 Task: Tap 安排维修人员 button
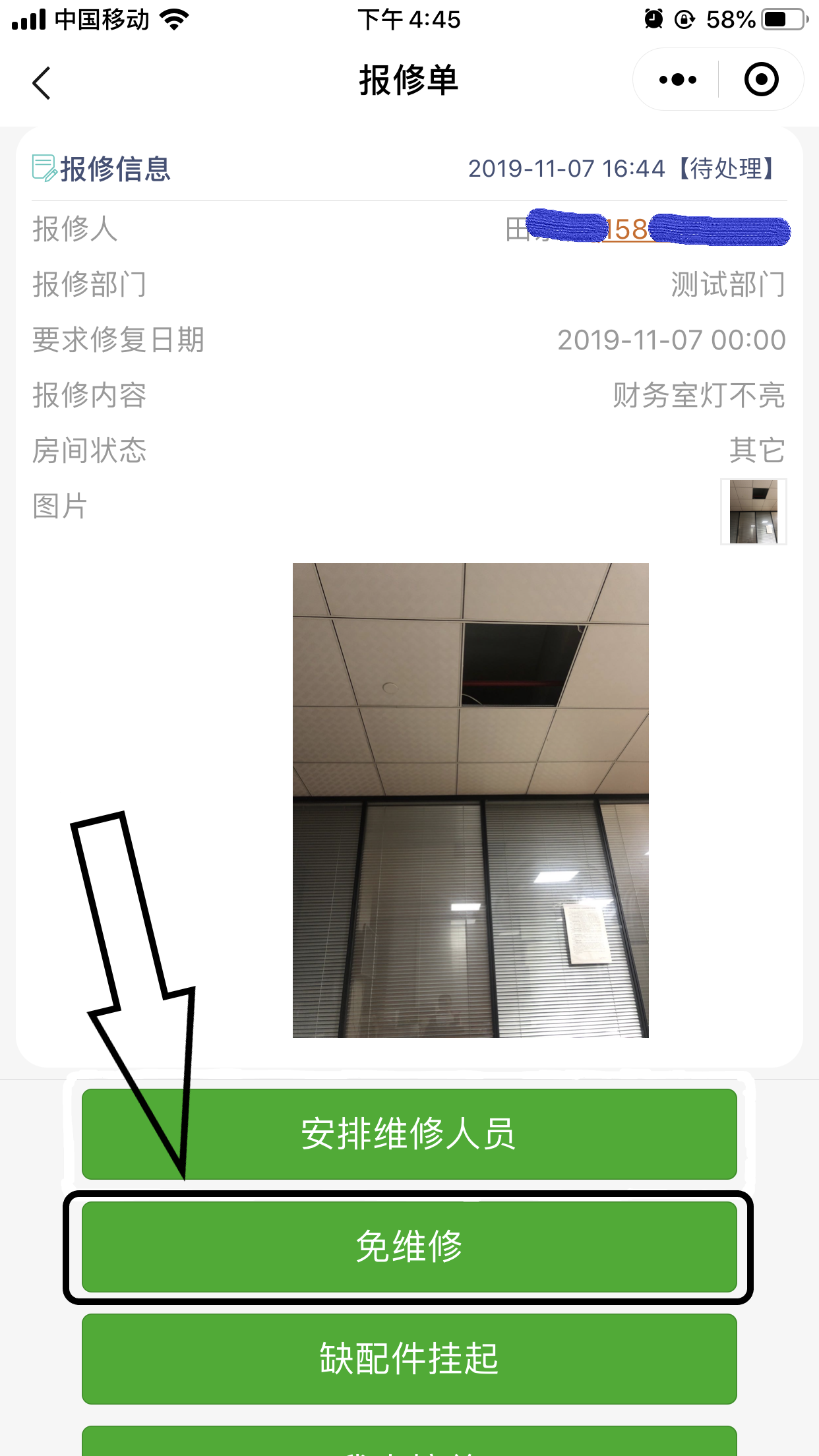[x=409, y=1134]
